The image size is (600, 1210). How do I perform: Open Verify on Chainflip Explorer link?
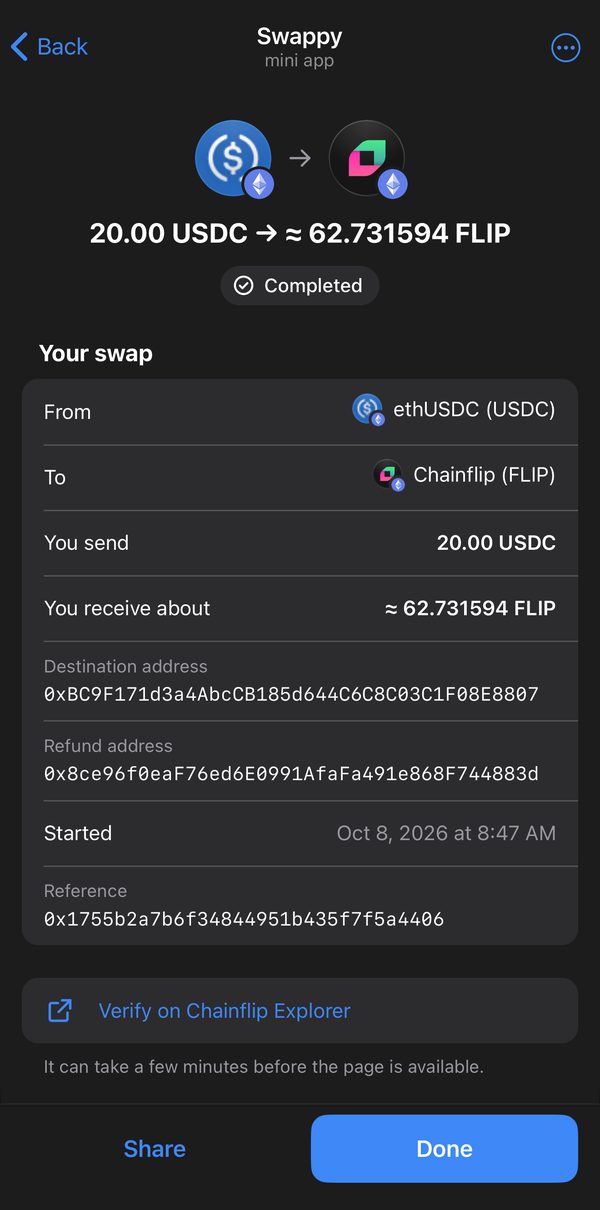300,1010
